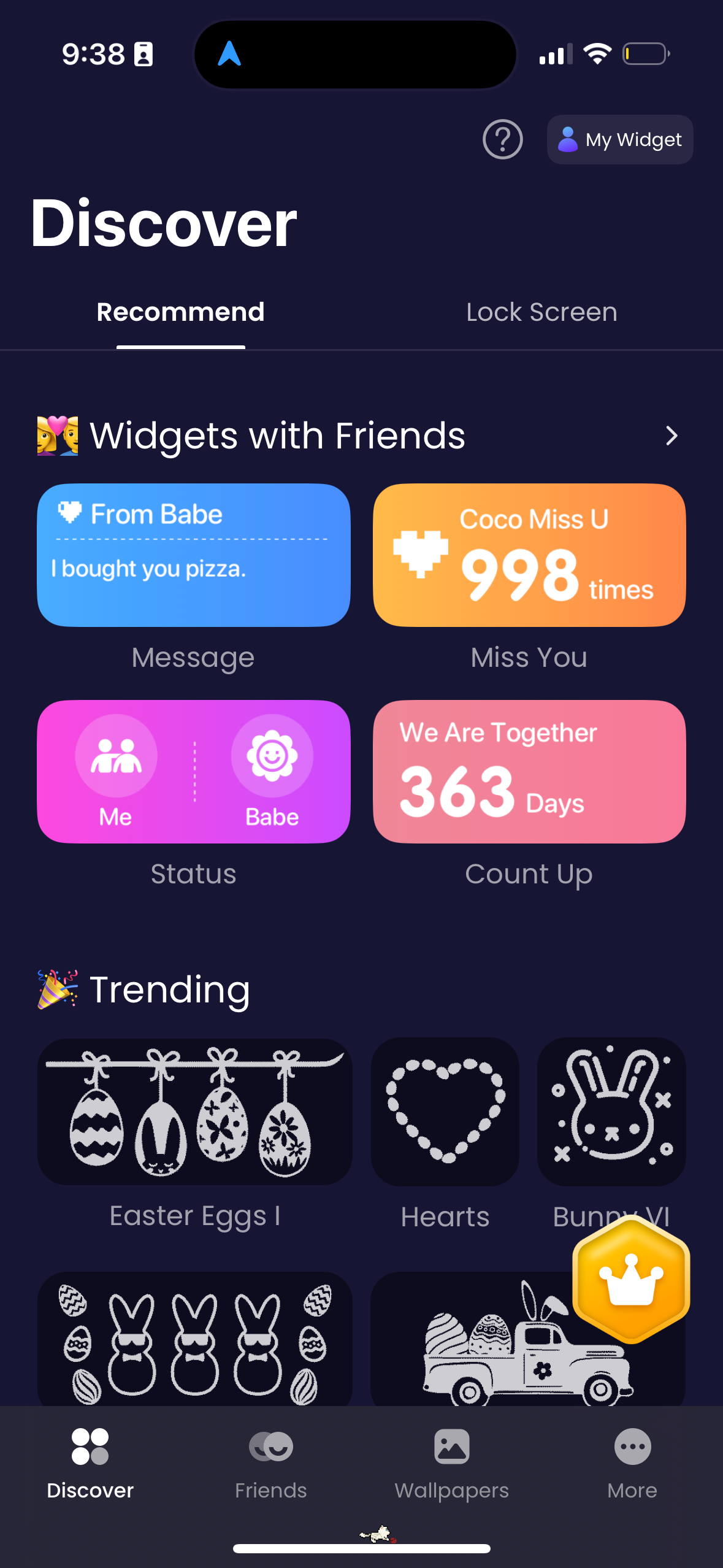Tap the Miss You widget preview
Screen dimensions: 723x1568
click(529, 554)
